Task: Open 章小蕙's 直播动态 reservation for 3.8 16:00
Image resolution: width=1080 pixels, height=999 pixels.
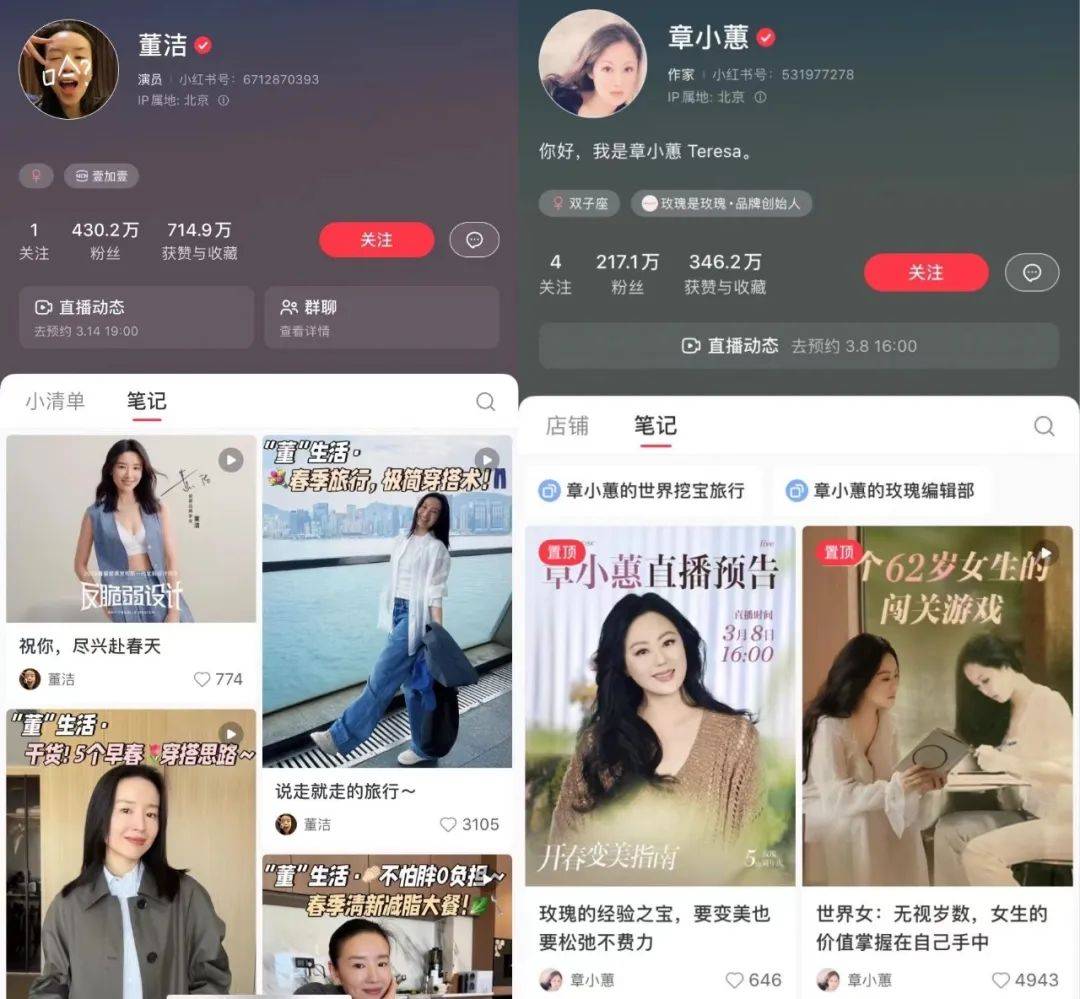Action: (x=798, y=346)
